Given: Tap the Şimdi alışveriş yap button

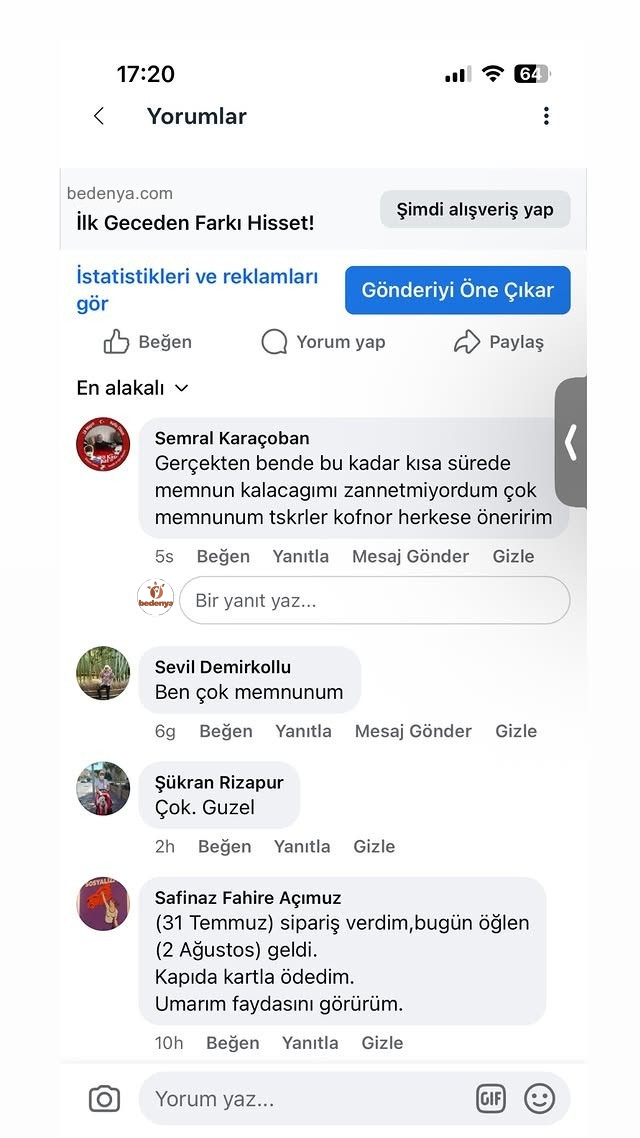Looking at the screenshot, I should (475, 209).
